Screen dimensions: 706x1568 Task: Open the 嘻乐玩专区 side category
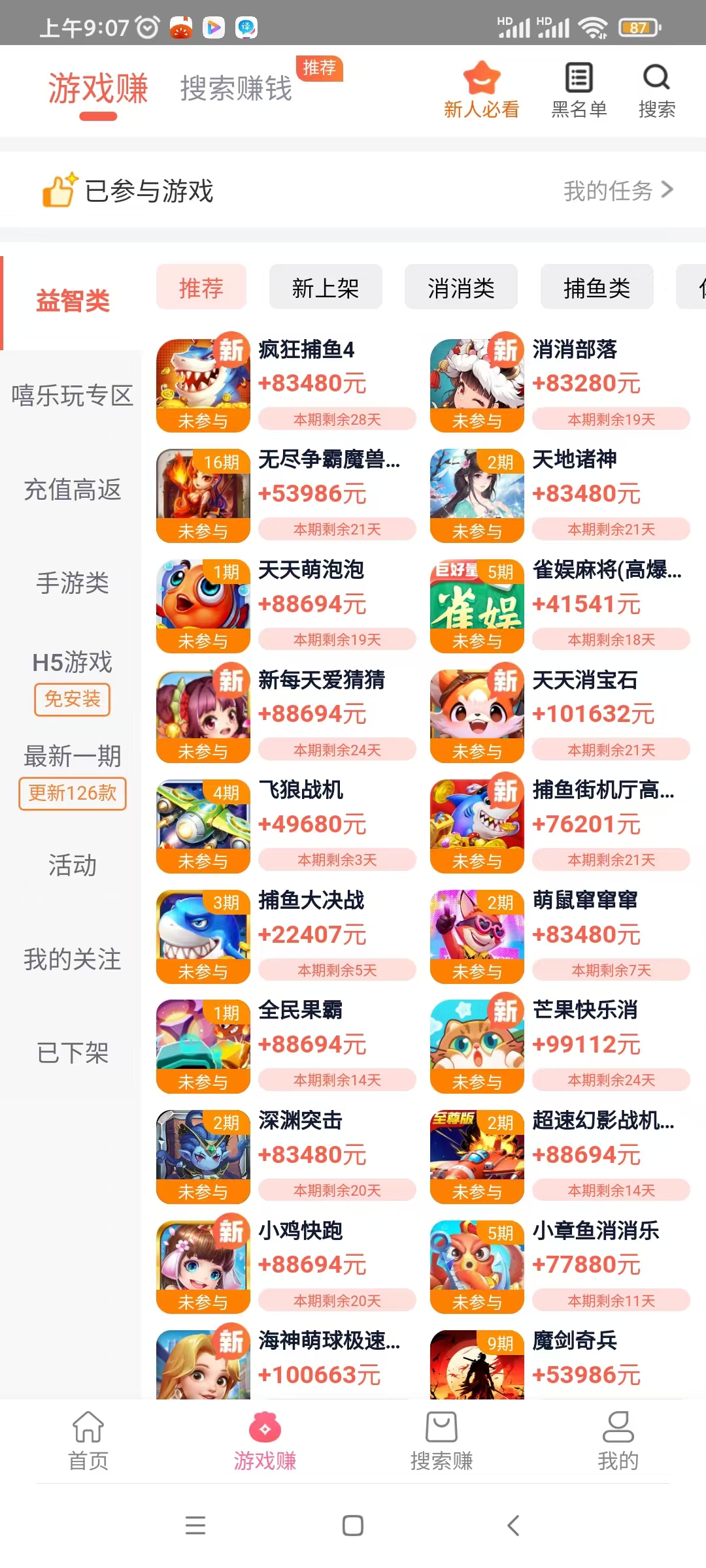72,396
